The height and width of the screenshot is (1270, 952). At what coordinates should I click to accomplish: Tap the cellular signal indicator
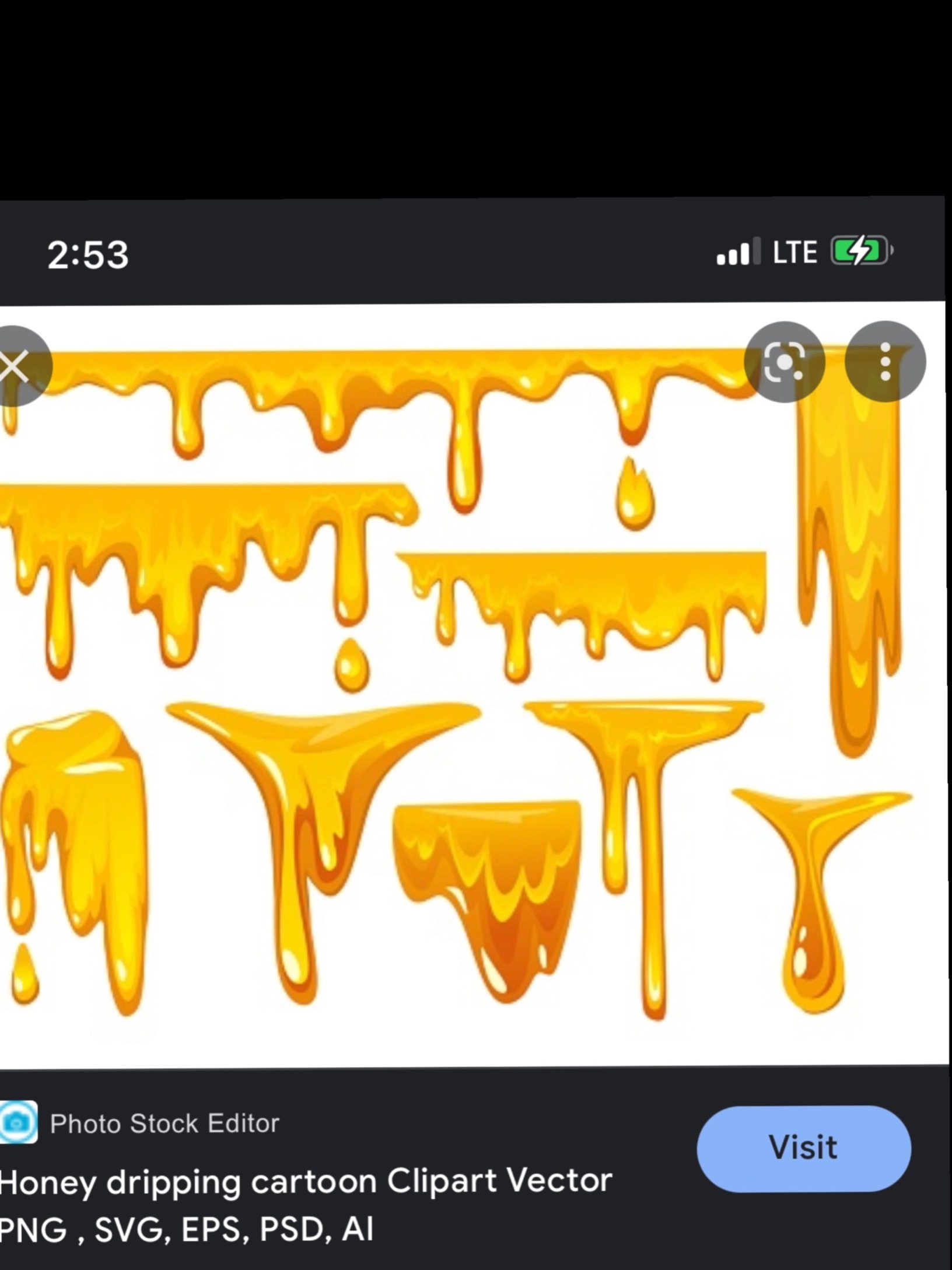pyautogui.click(x=737, y=252)
